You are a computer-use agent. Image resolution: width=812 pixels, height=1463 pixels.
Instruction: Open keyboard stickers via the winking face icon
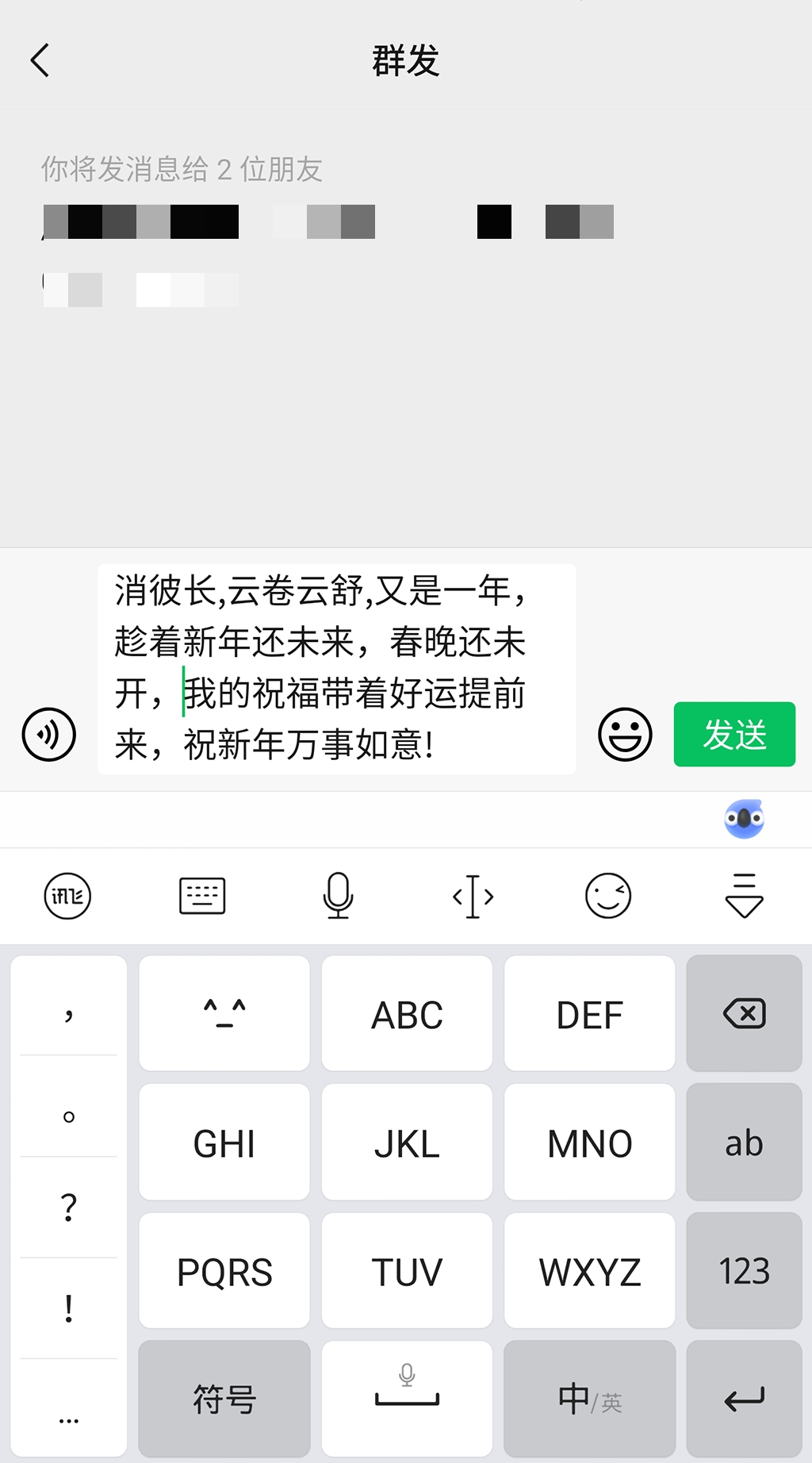(x=608, y=896)
